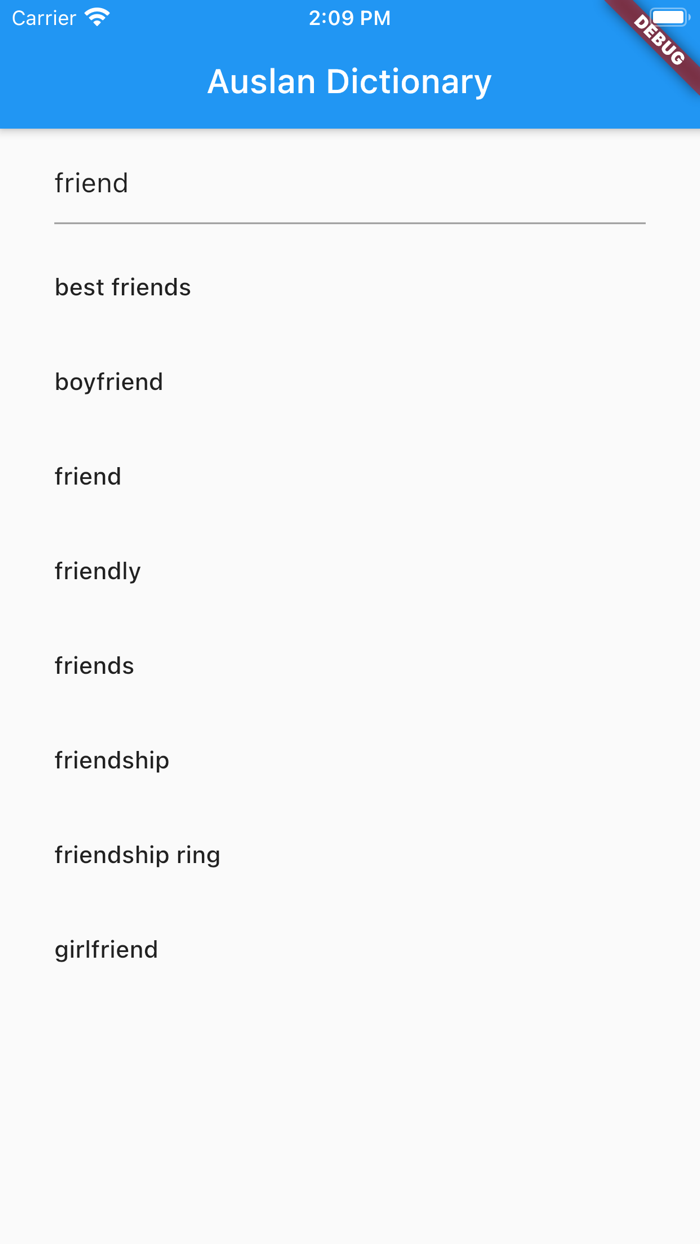
Task: Open the "girlfriend" result
Action: click(350, 950)
